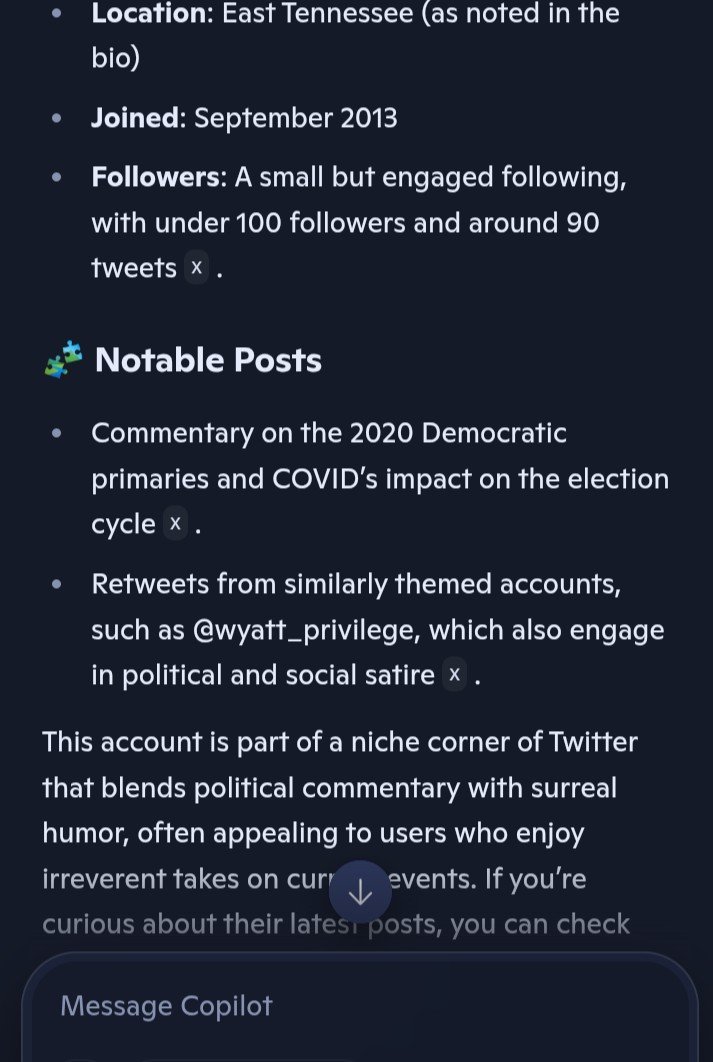
Task: Open the X source chip after the followers line
Action: (197, 268)
